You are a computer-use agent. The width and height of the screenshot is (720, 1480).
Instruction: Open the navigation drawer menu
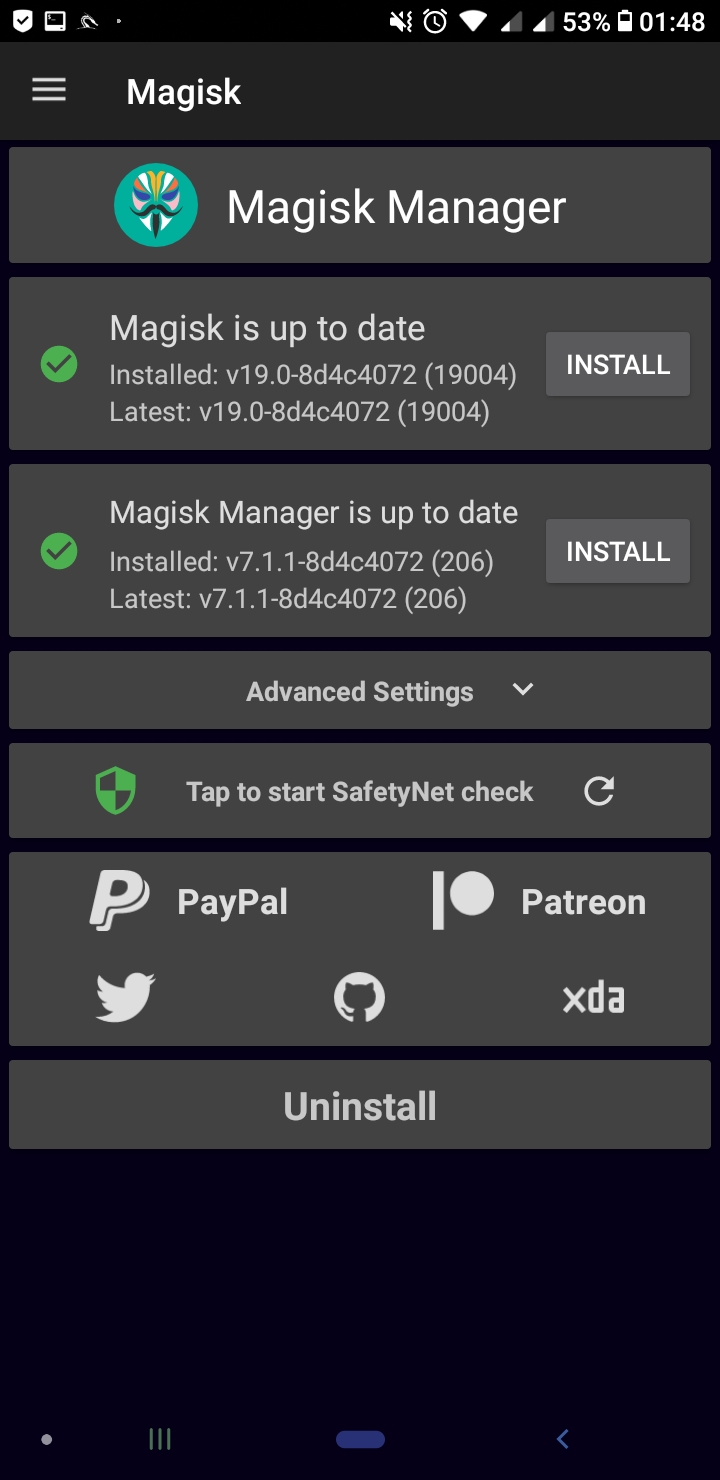(48, 90)
